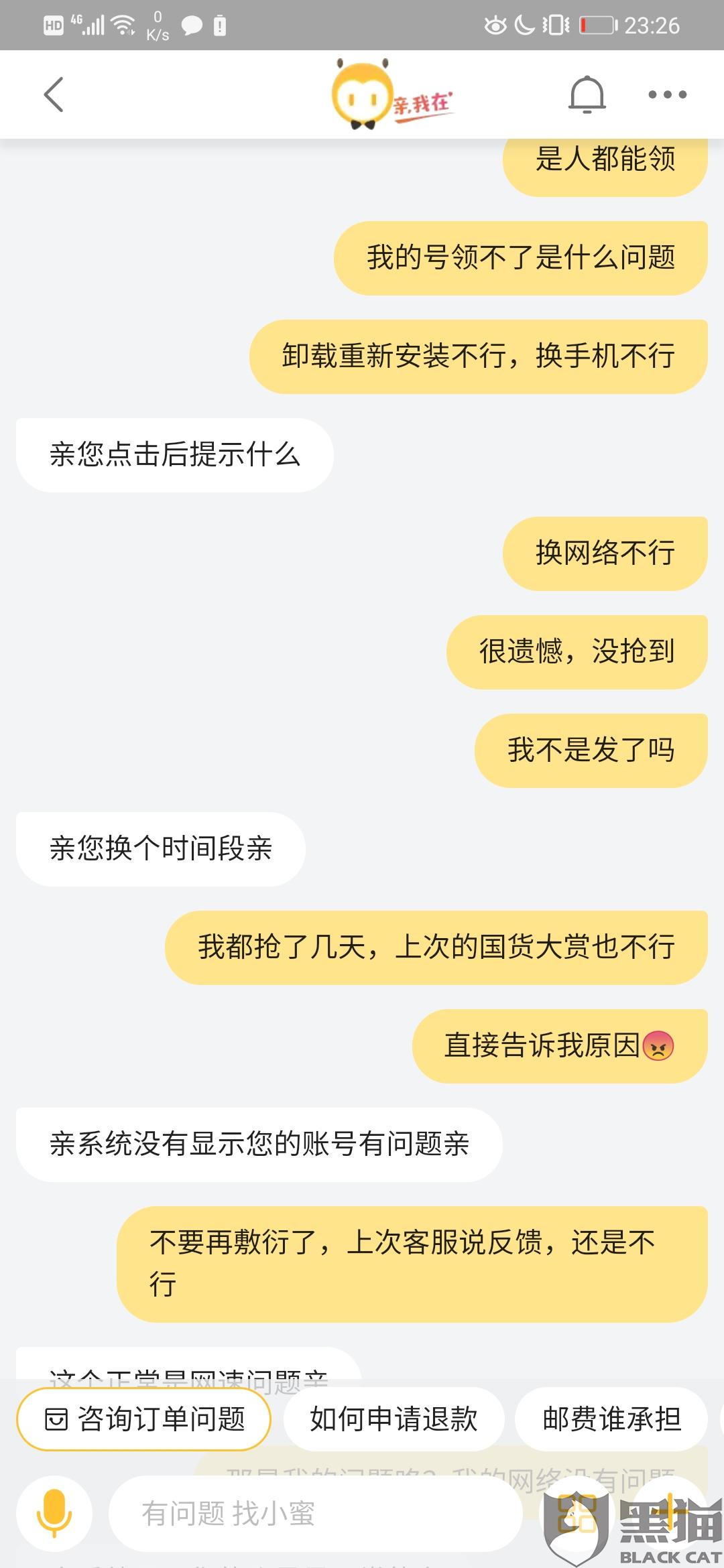Image resolution: width=724 pixels, height=1568 pixels.
Task: Open the three-dot overflow menu
Action: click(667, 94)
